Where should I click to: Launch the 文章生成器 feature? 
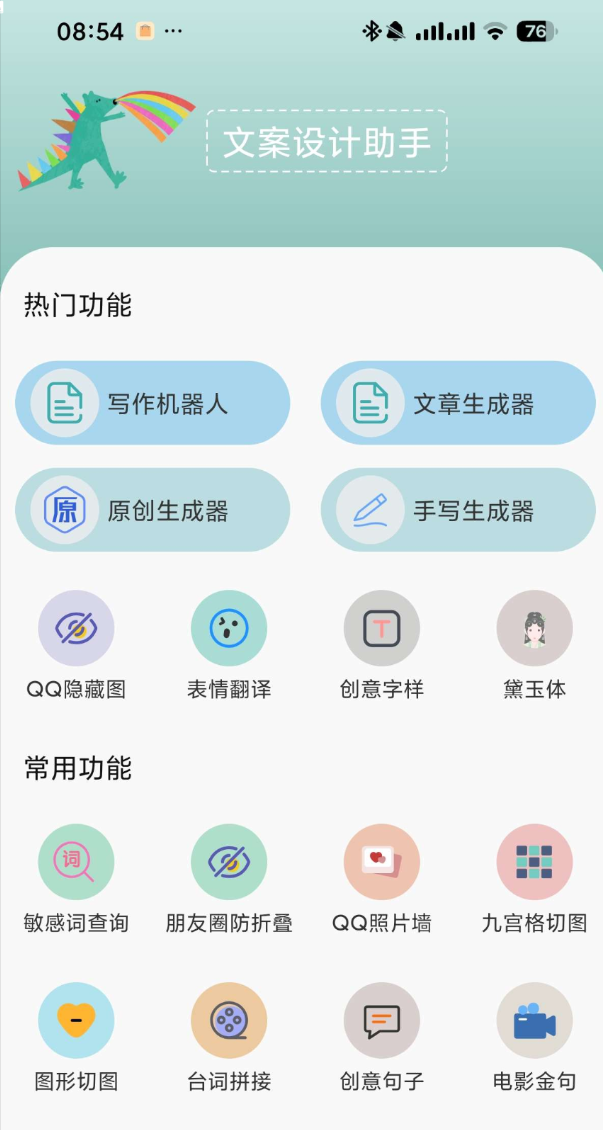tap(458, 403)
